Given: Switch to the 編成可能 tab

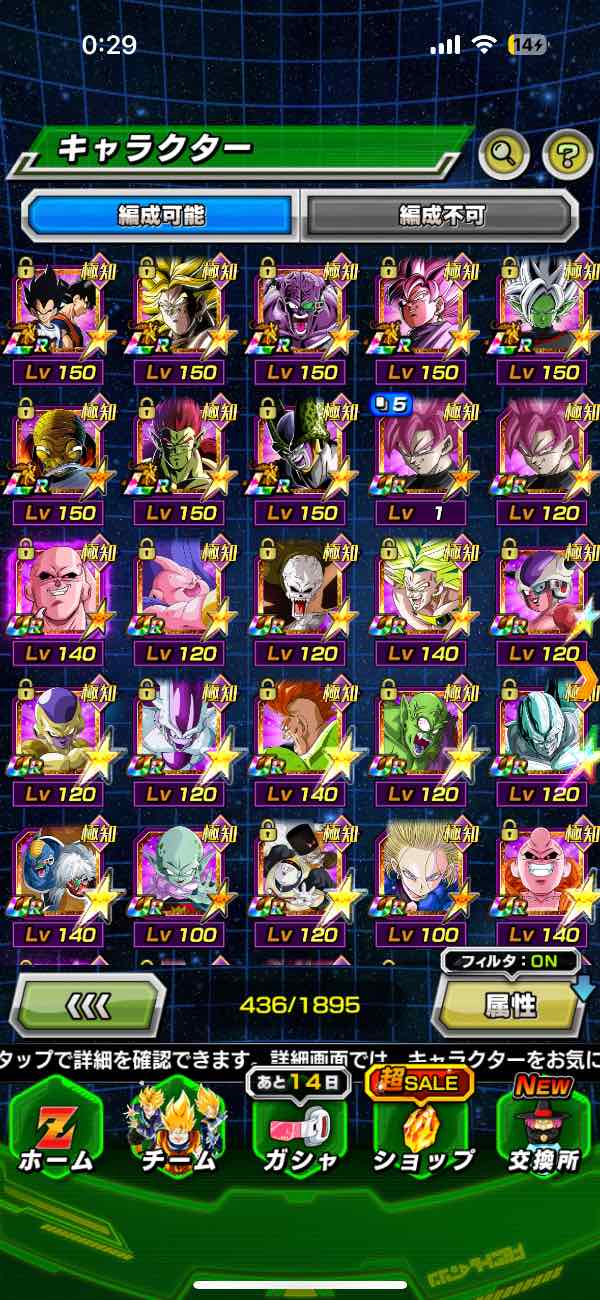Looking at the screenshot, I should (x=161, y=214).
